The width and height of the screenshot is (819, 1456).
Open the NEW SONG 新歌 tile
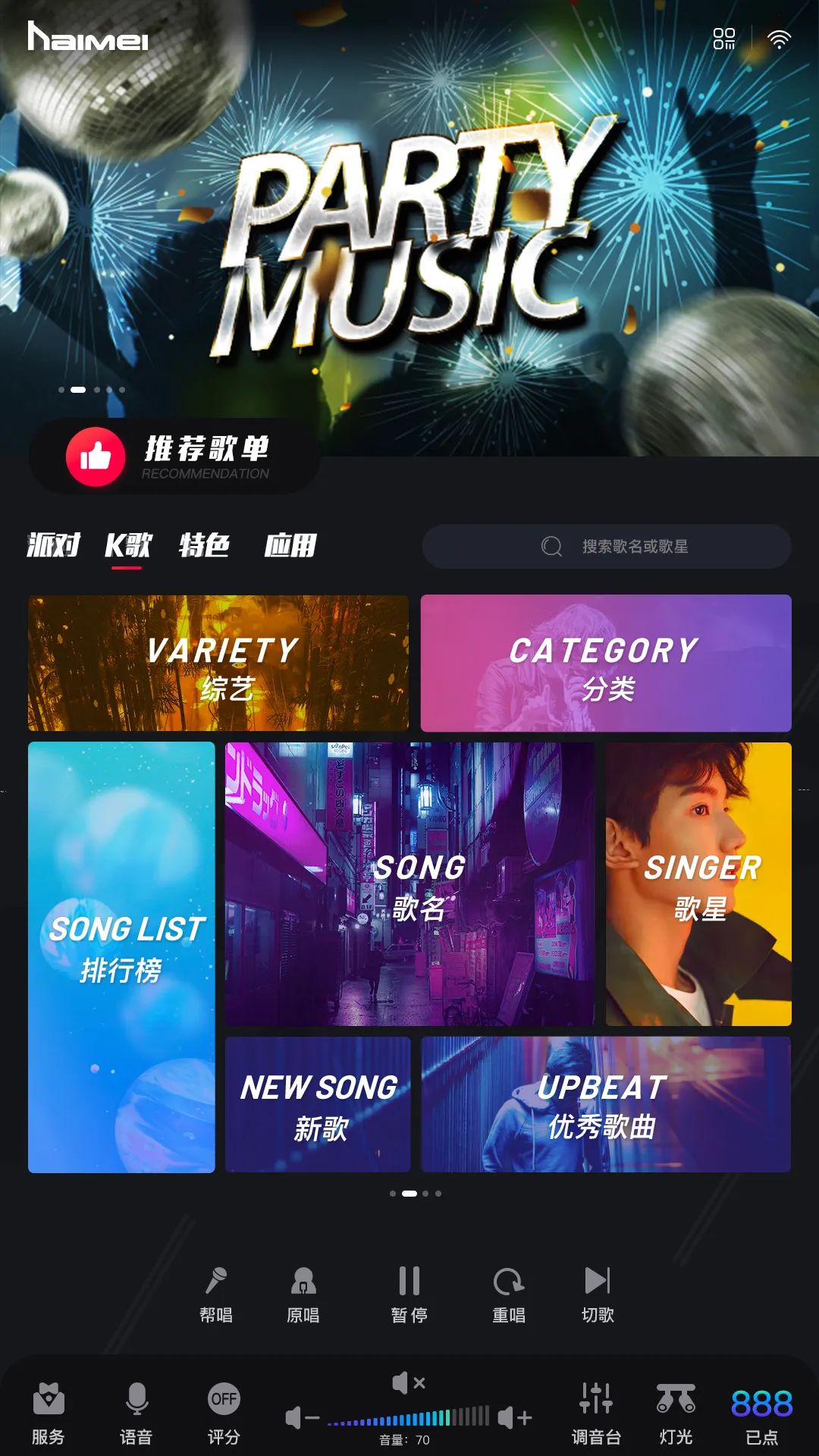click(x=318, y=1104)
